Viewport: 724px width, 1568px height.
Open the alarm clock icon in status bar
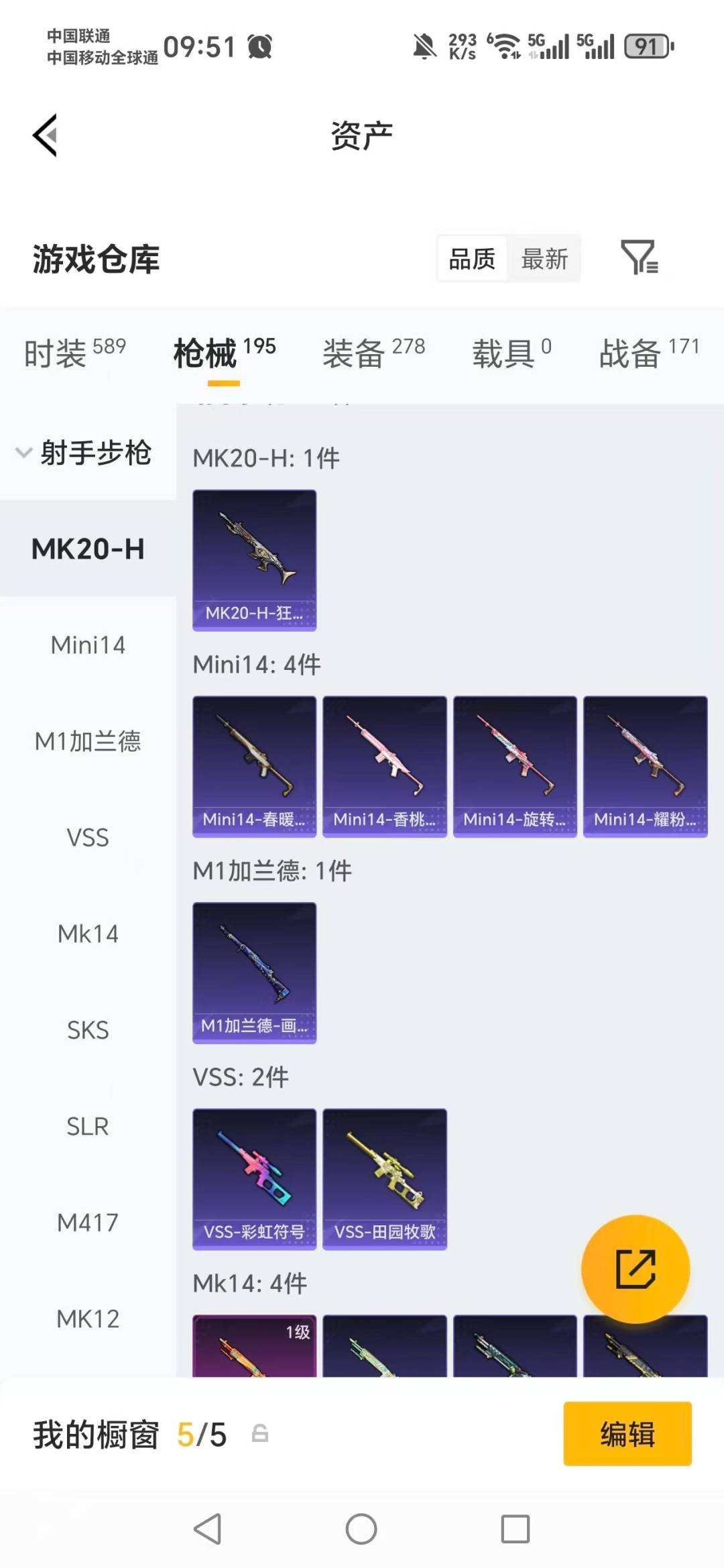click(261, 48)
